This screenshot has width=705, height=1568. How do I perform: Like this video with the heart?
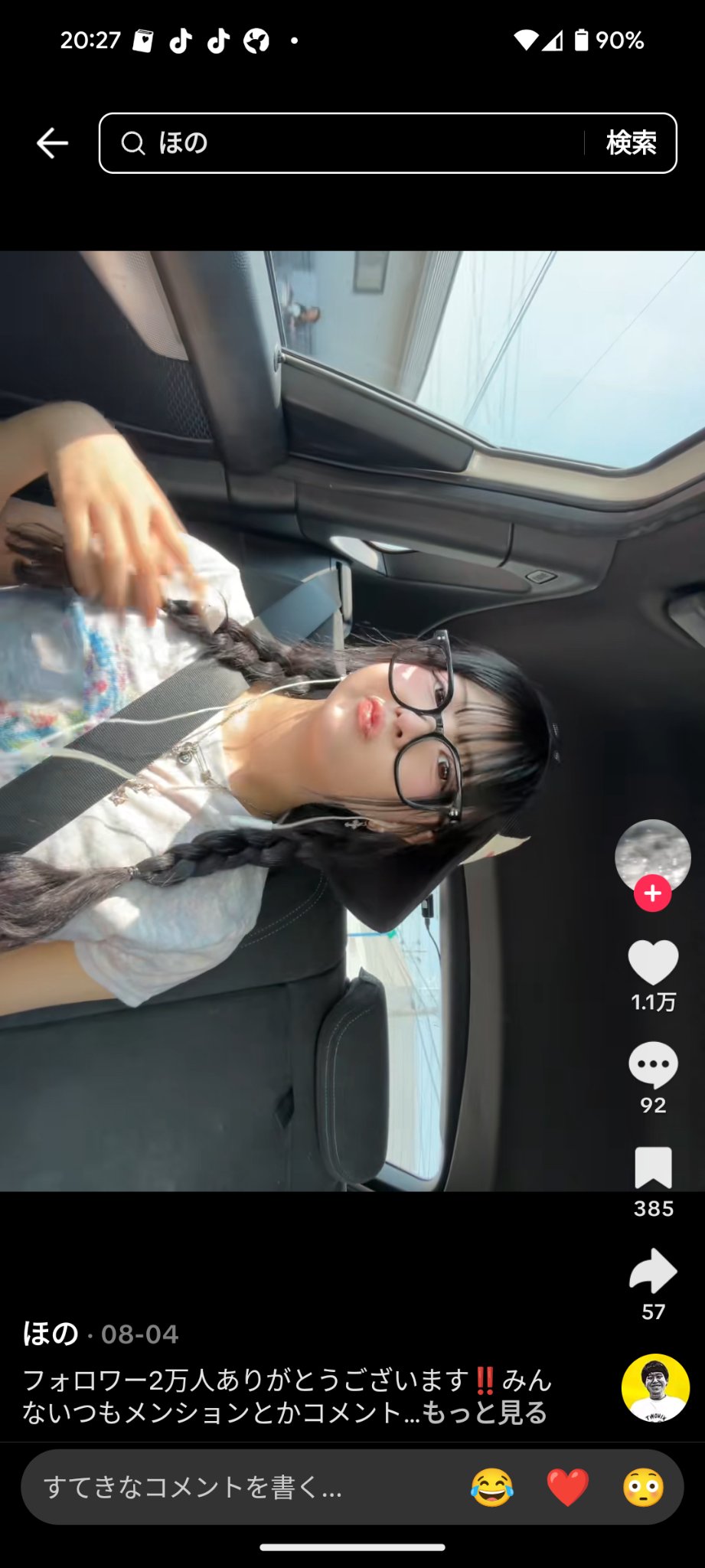pyautogui.click(x=653, y=962)
